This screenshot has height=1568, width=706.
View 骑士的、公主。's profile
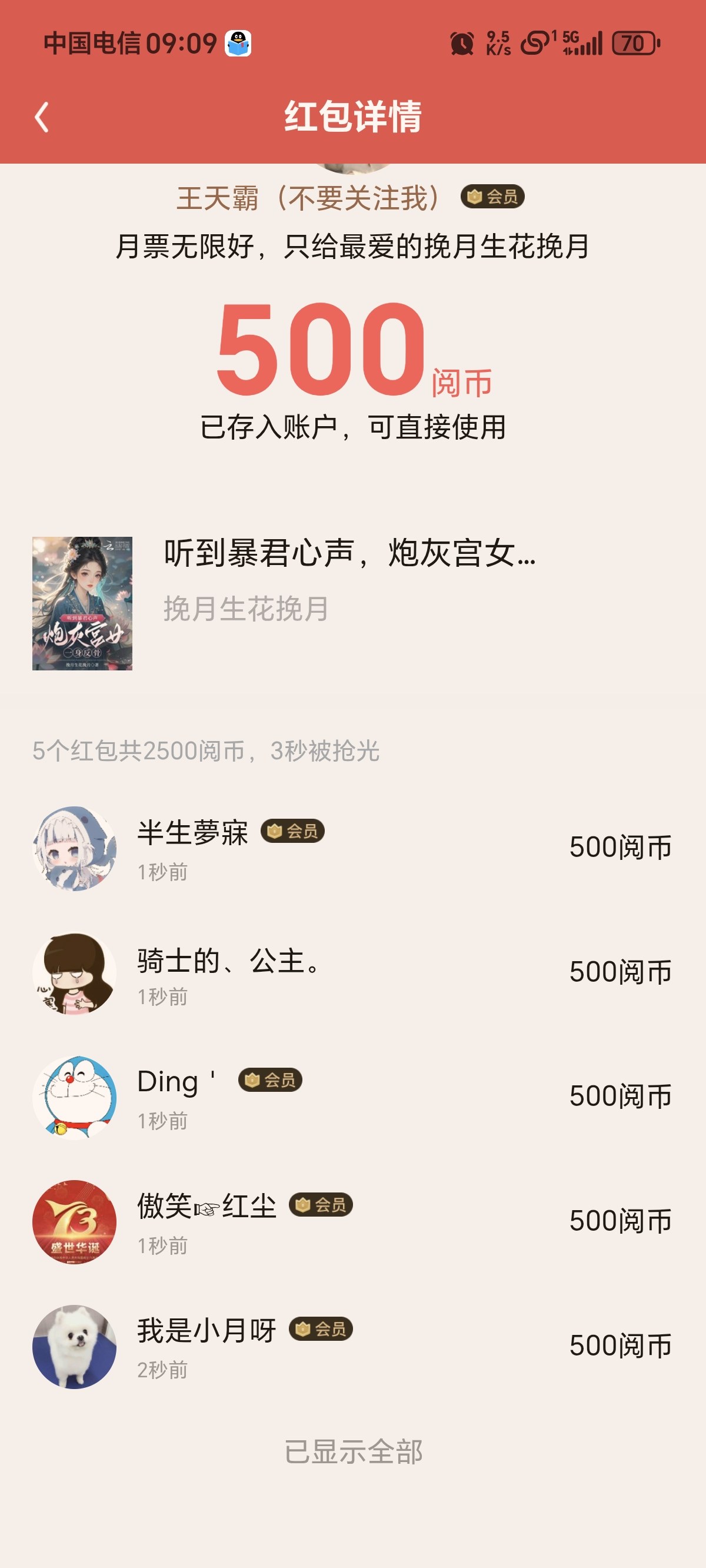[x=74, y=974]
